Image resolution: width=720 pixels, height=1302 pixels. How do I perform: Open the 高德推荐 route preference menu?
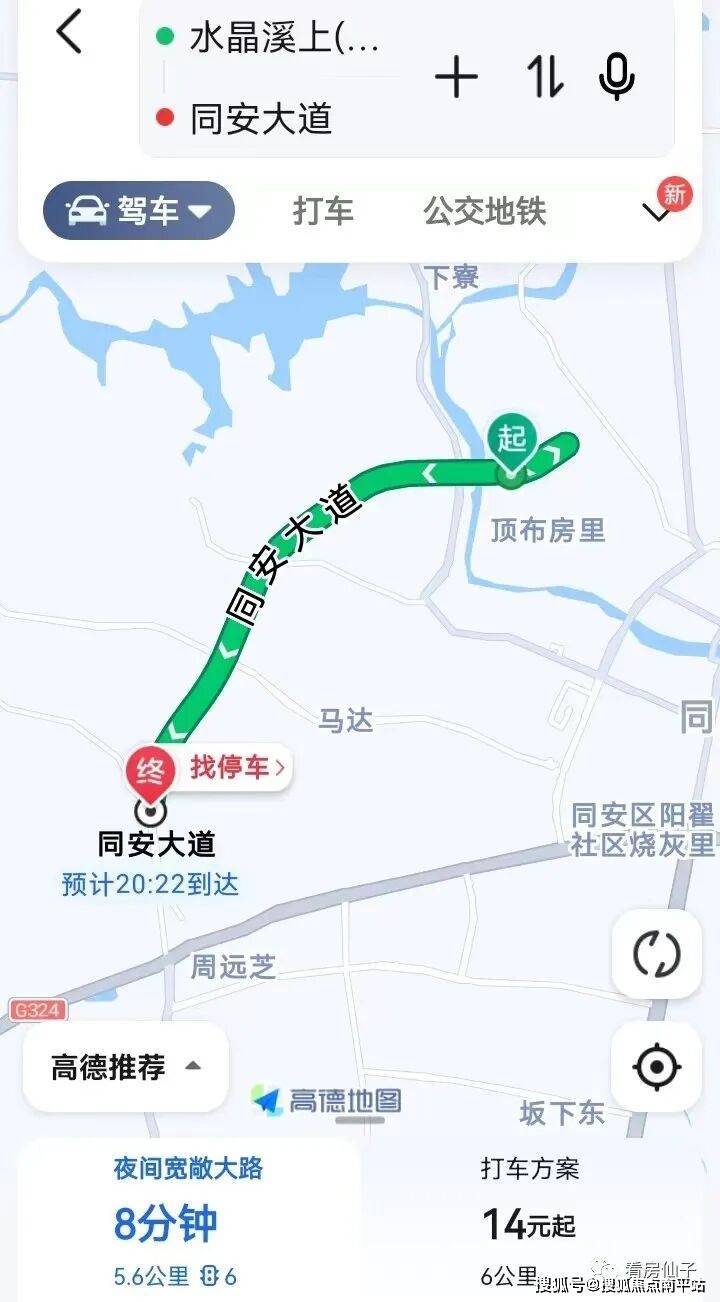click(x=125, y=1067)
